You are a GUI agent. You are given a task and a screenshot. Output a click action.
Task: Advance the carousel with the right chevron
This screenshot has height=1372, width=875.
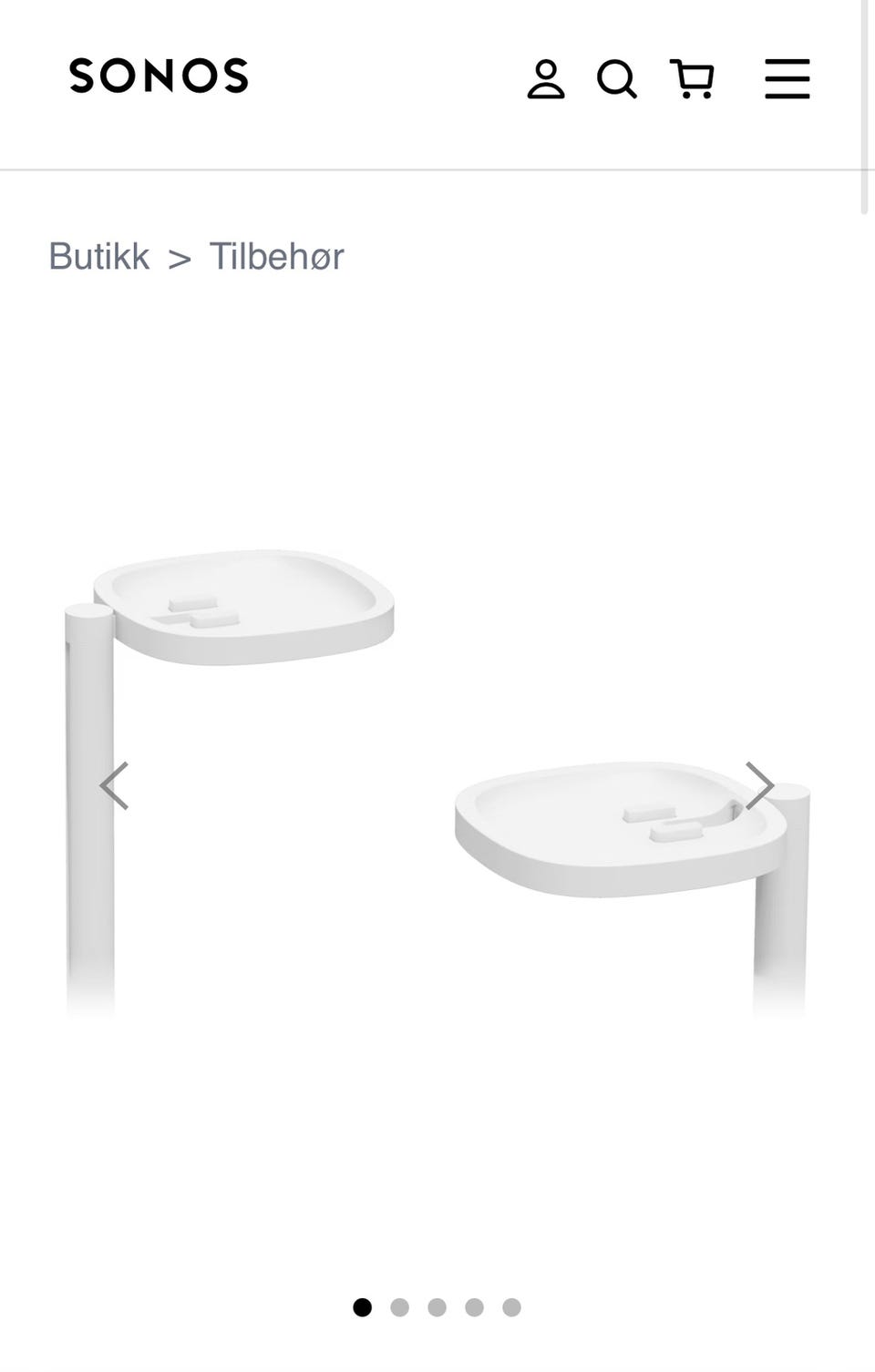[x=760, y=787]
